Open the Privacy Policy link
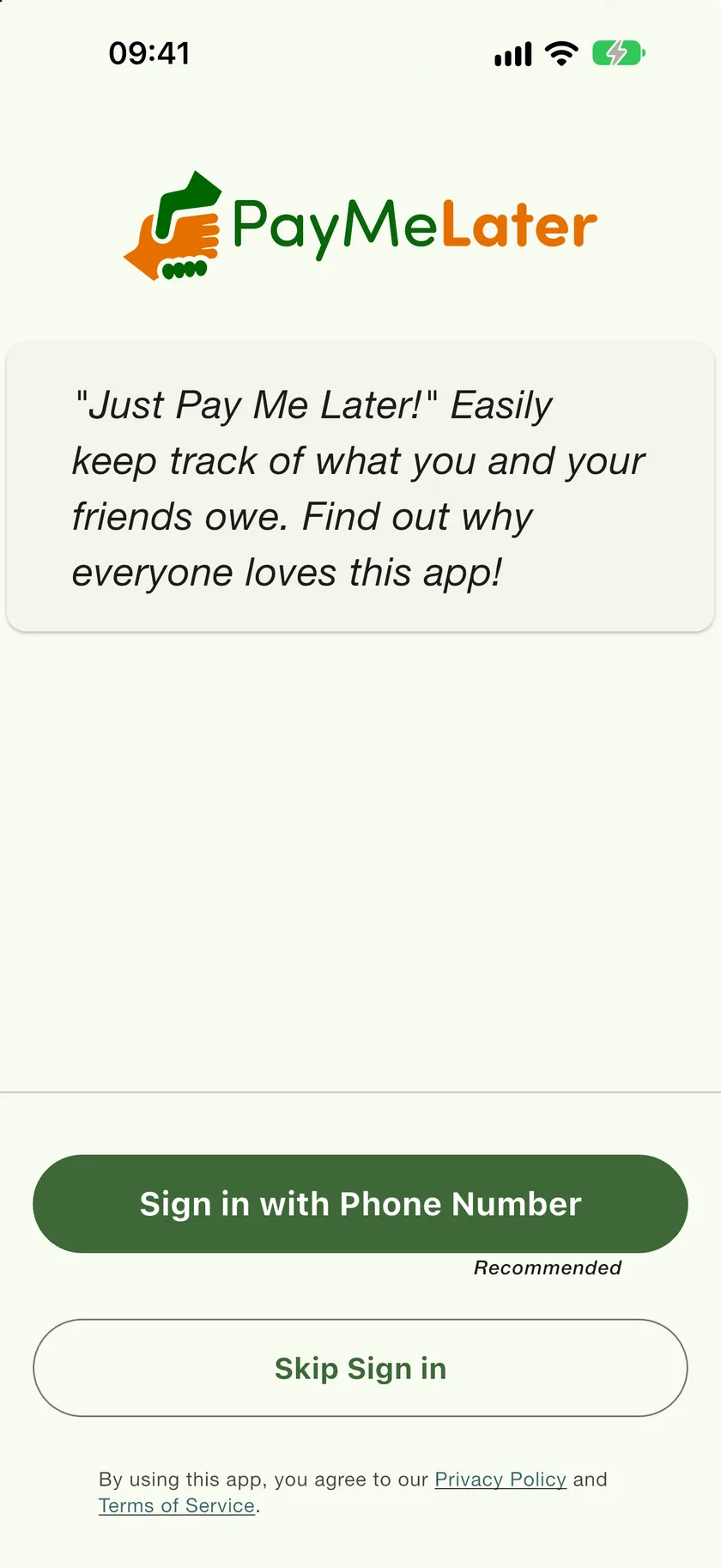The image size is (721, 1568). click(500, 1480)
